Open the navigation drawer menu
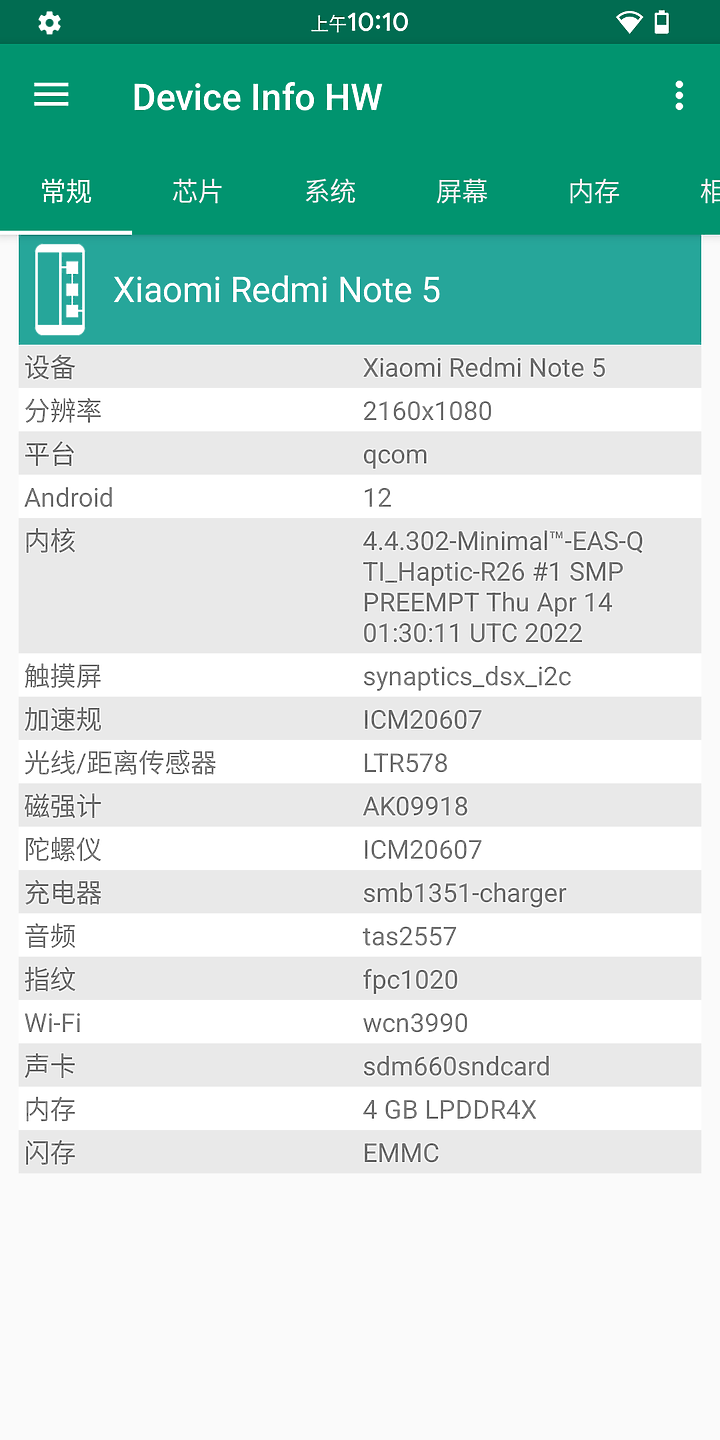 (51, 96)
